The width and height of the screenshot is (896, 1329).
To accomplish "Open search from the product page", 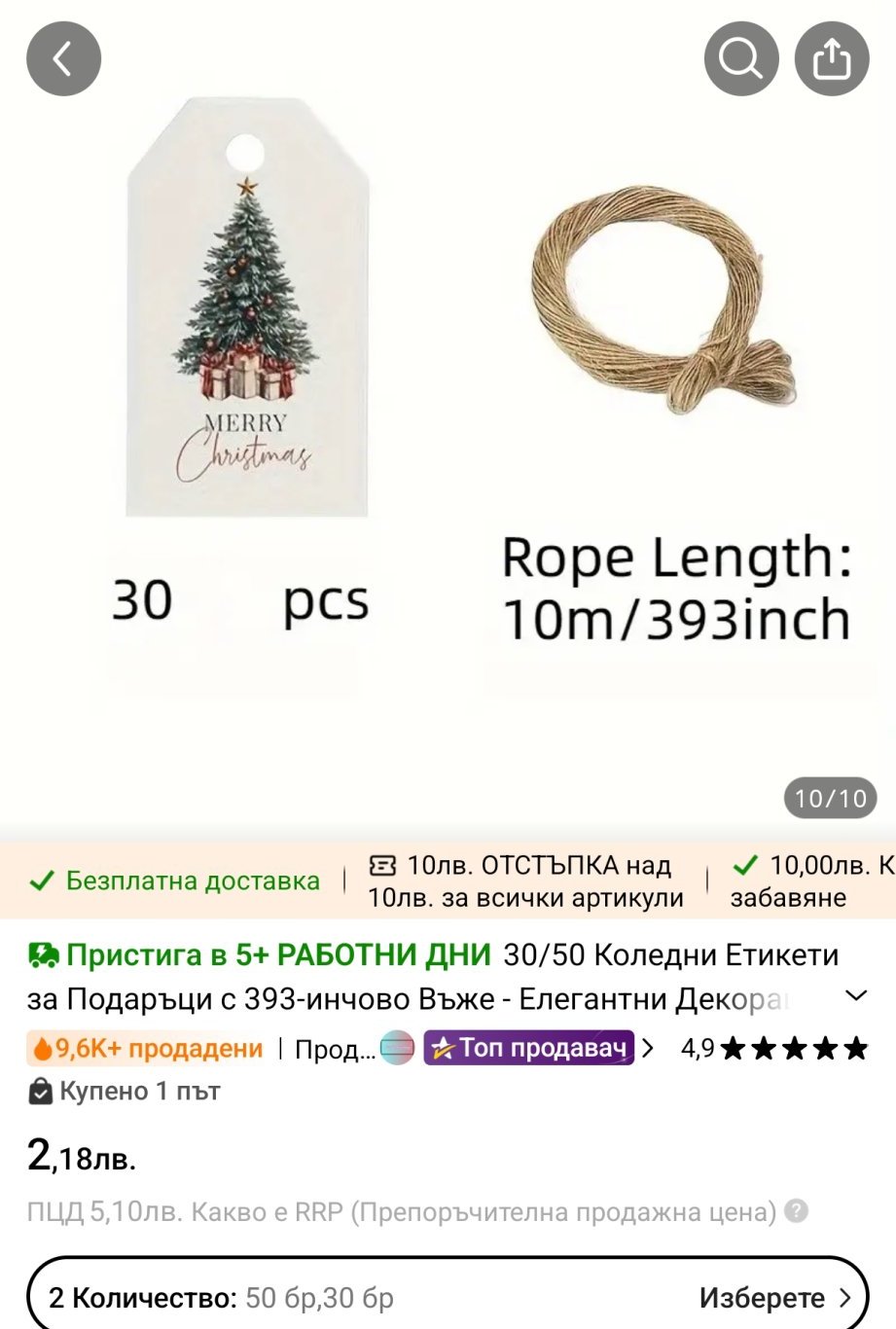I will [x=741, y=59].
